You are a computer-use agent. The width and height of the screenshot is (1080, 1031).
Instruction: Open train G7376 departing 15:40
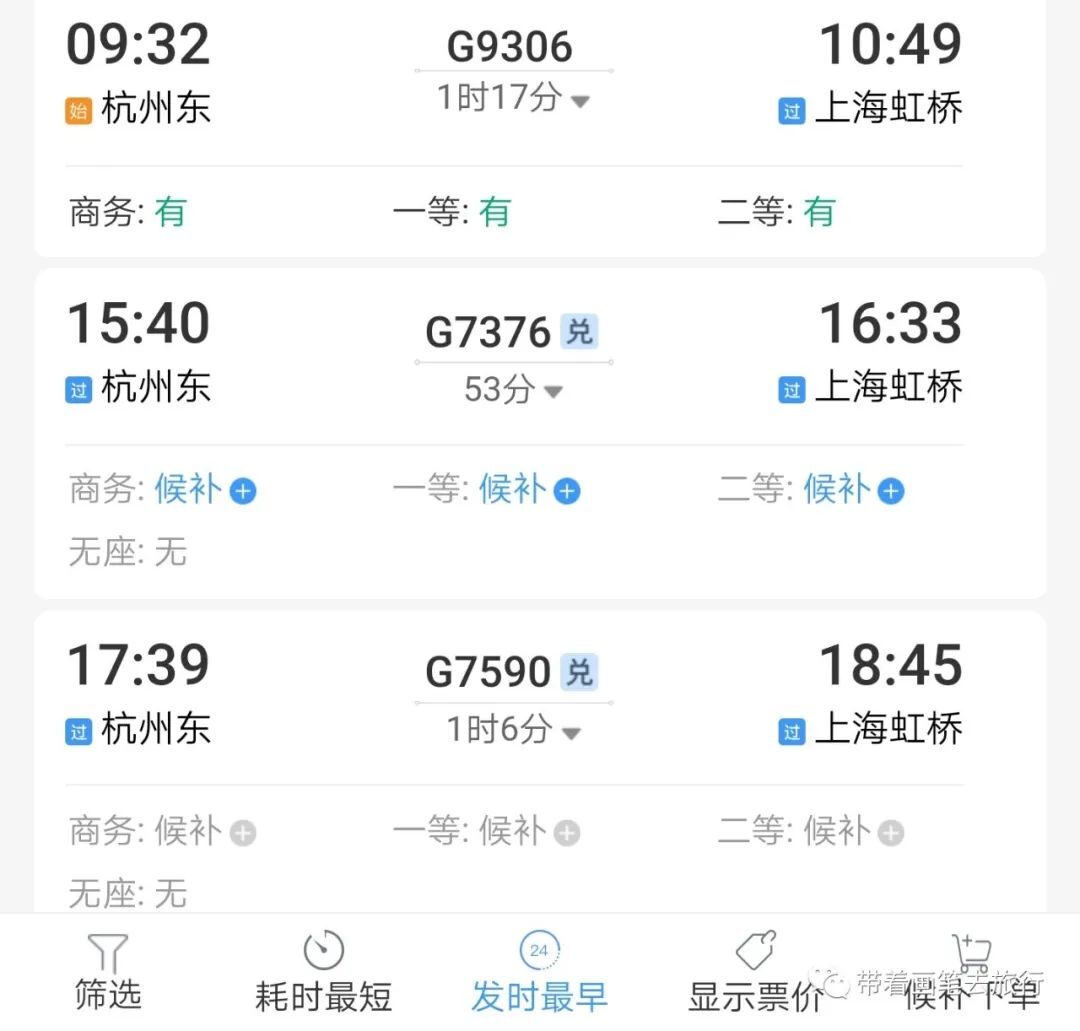[488, 331]
